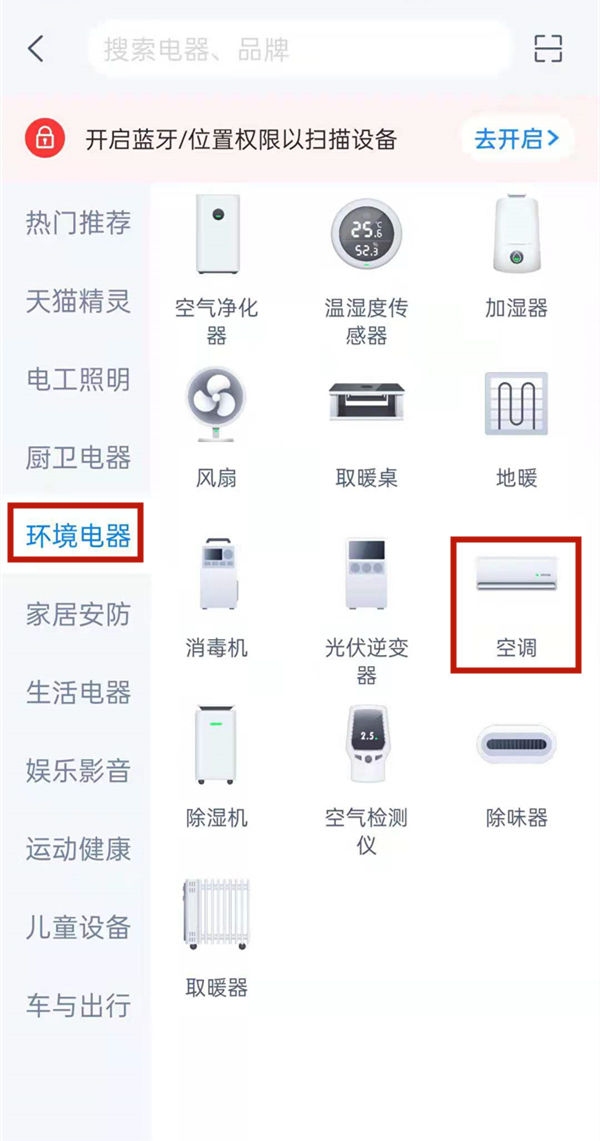
Task: Go back using the arrow icon
Action: point(36,48)
